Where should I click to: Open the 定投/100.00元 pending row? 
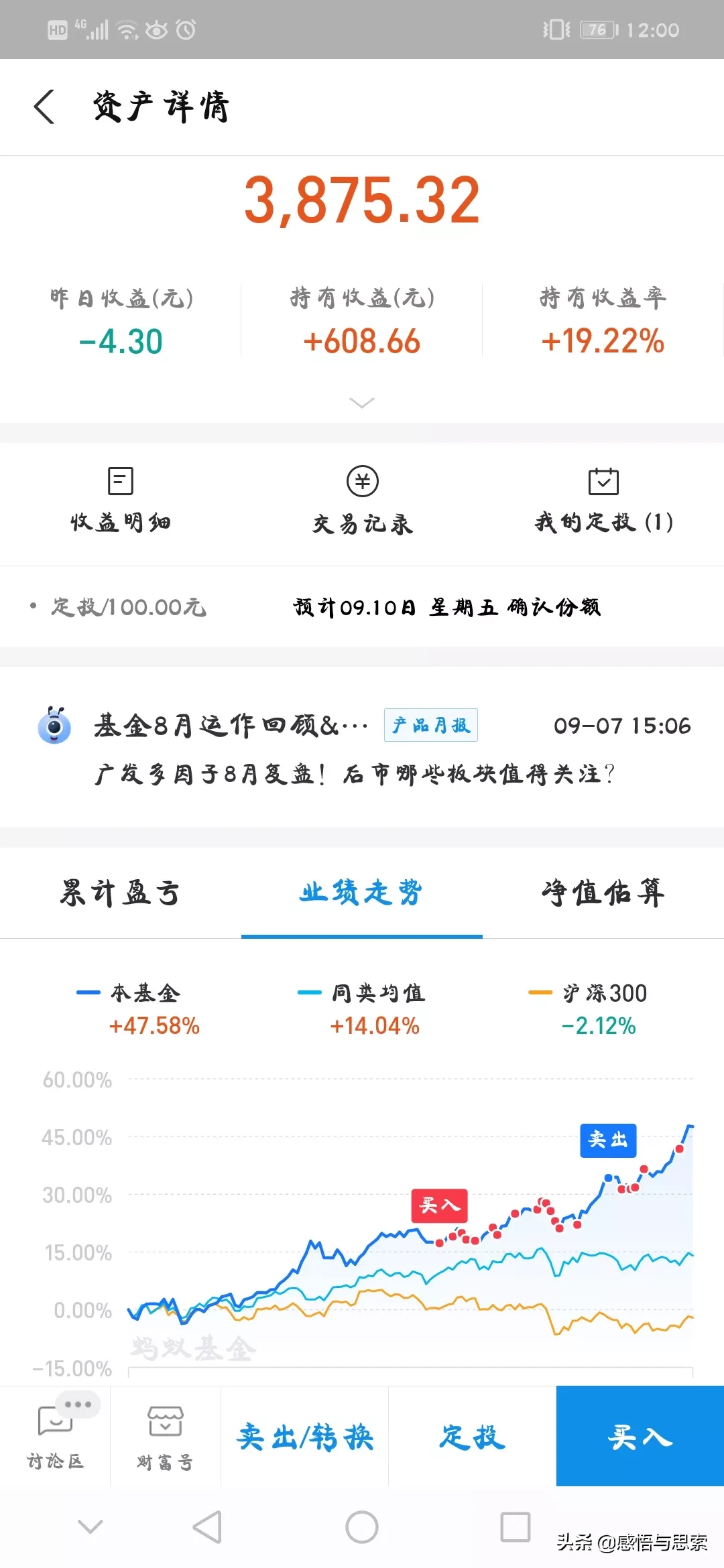[x=362, y=607]
